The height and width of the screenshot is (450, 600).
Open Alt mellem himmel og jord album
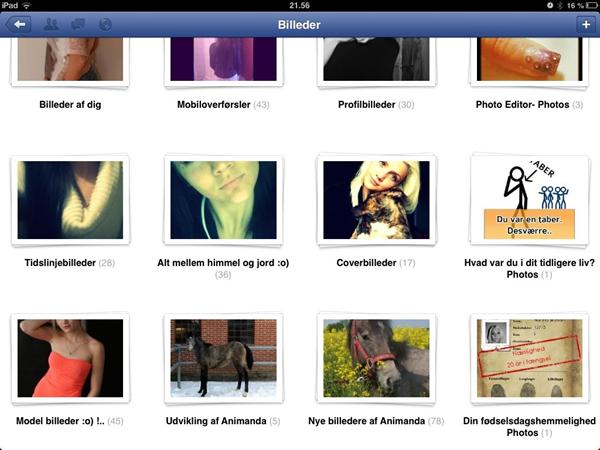[223, 199]
